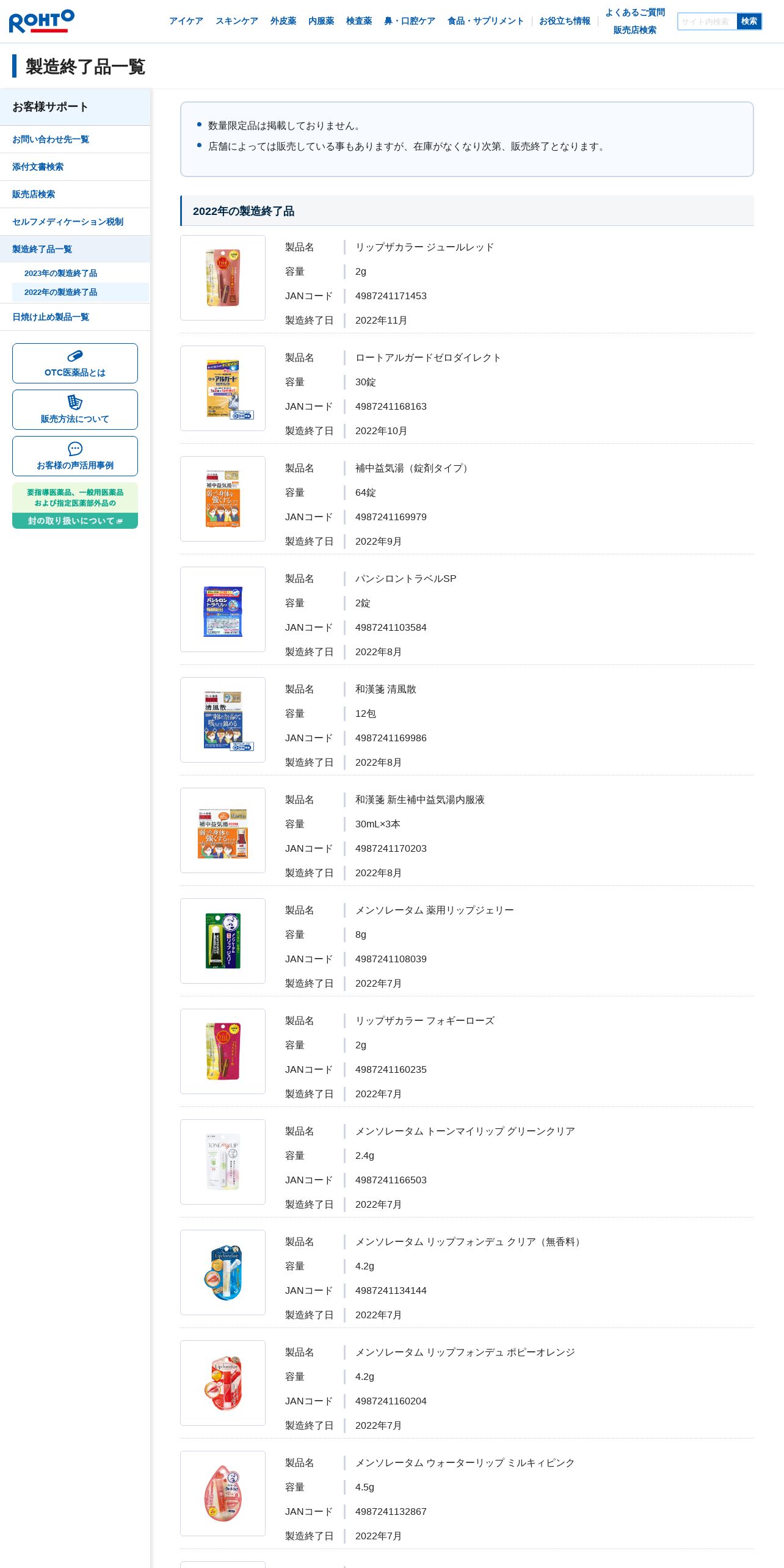Screen dimensions: 784x1568
Task: Open よくあるご質問 link
Action: point(635,12)
